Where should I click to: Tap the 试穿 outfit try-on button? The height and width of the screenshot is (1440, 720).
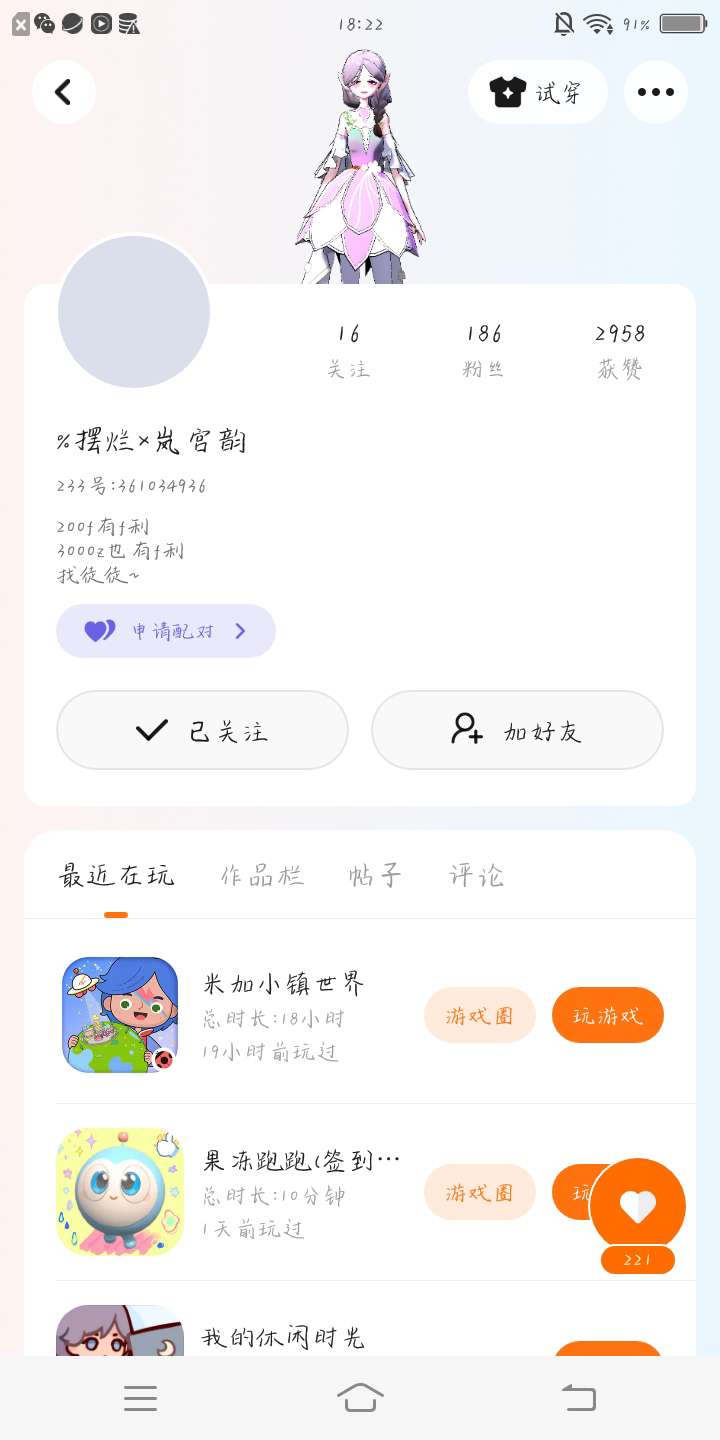pos(537,92)
